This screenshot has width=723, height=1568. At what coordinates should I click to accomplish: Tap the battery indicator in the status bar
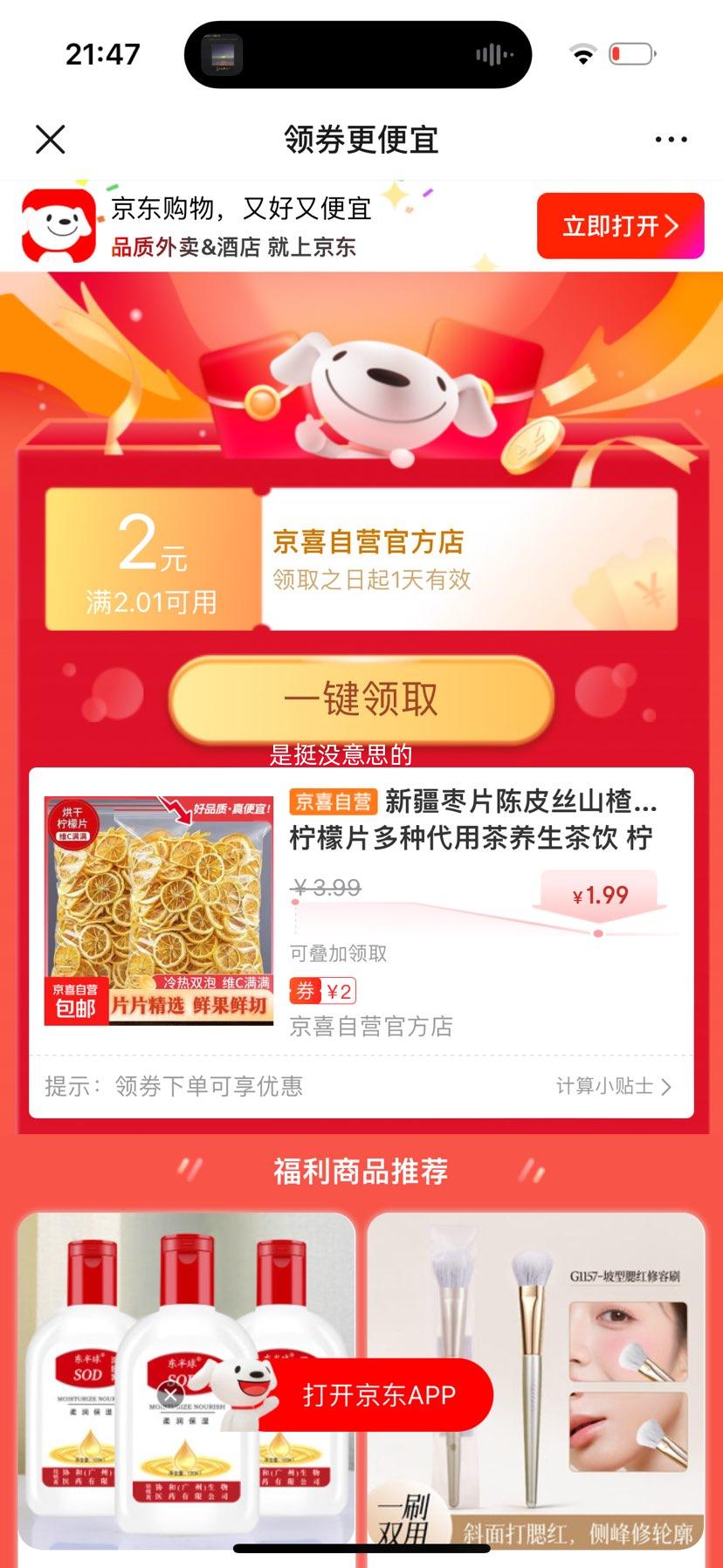(632, 53)
